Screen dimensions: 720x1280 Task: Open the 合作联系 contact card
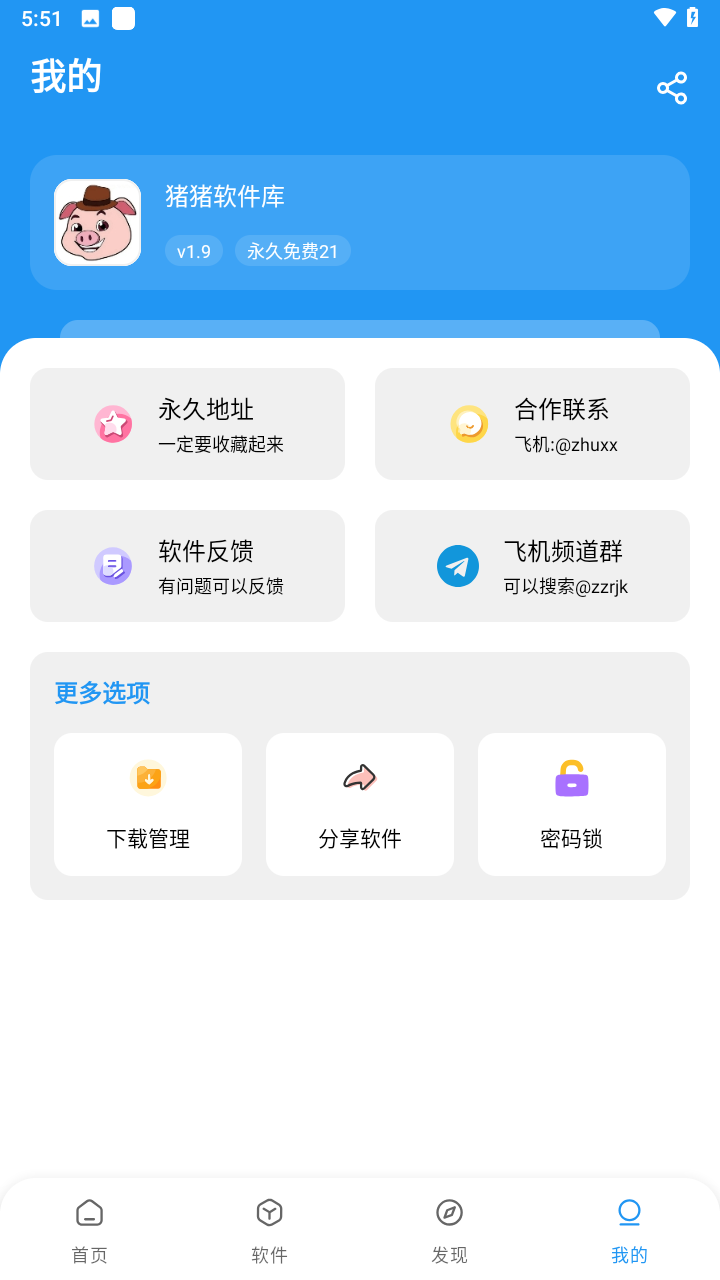point(532,424)
